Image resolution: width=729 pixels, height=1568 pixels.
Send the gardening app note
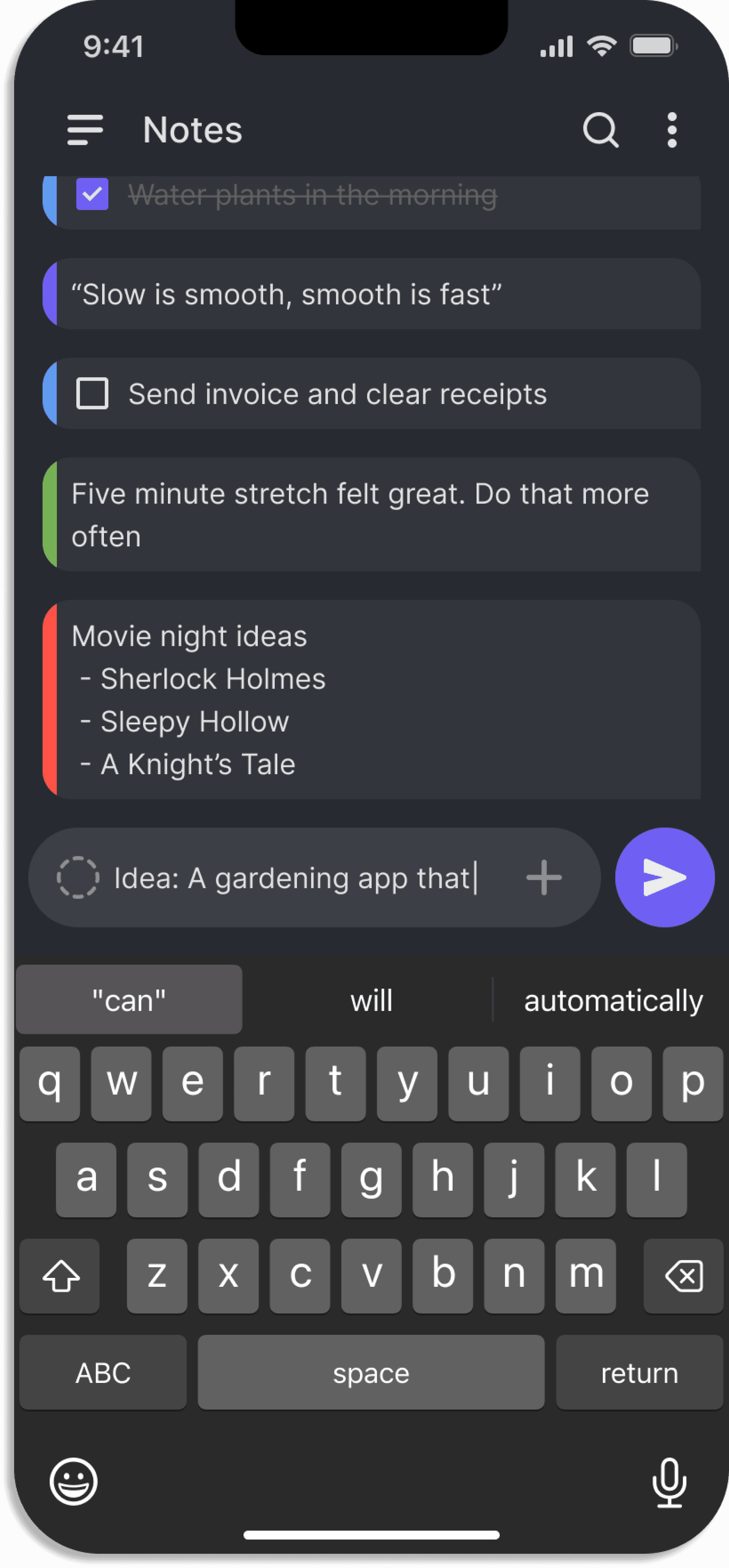click(665, 877)
